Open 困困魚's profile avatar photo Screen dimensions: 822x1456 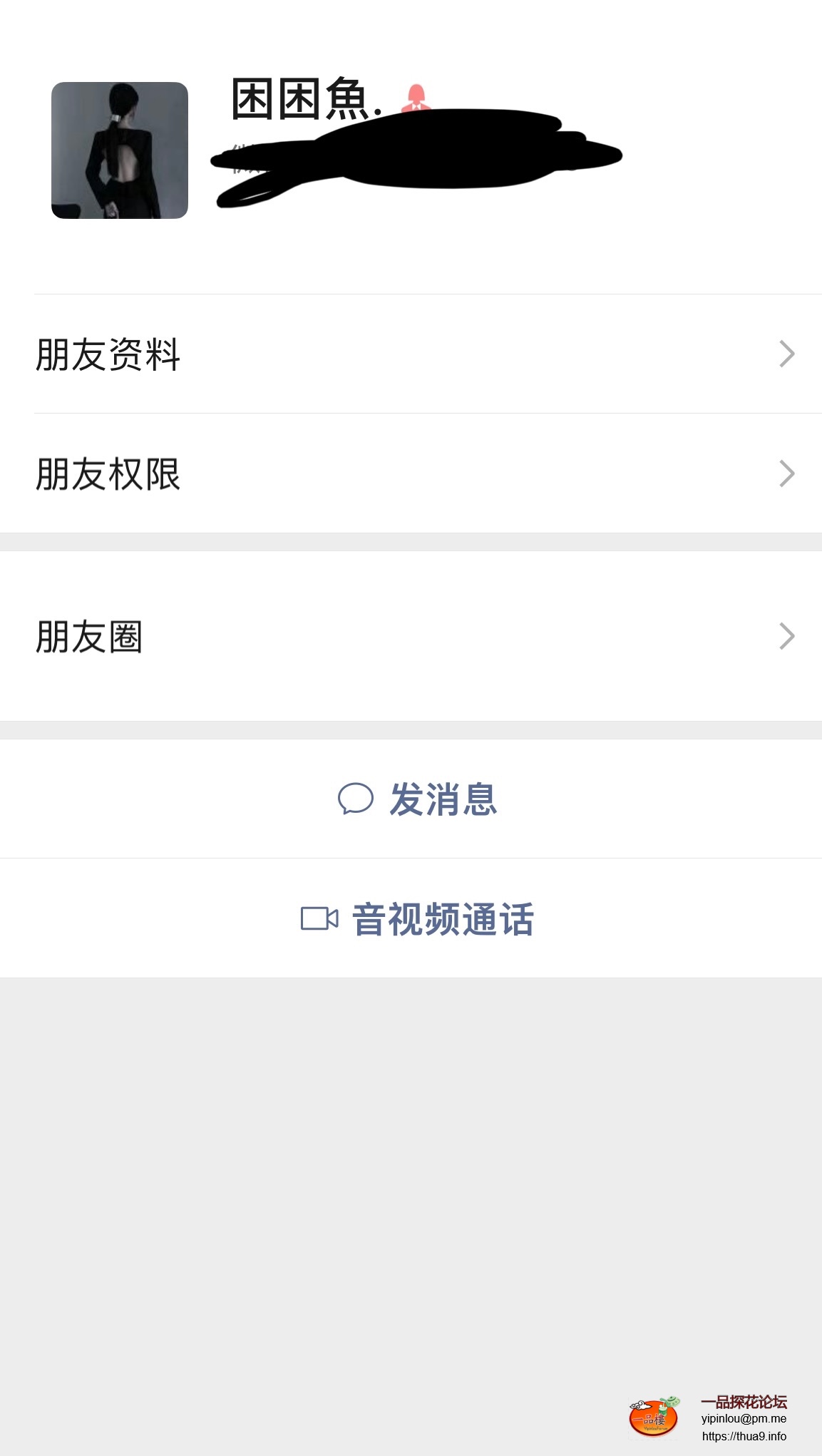tap(120, 150)
